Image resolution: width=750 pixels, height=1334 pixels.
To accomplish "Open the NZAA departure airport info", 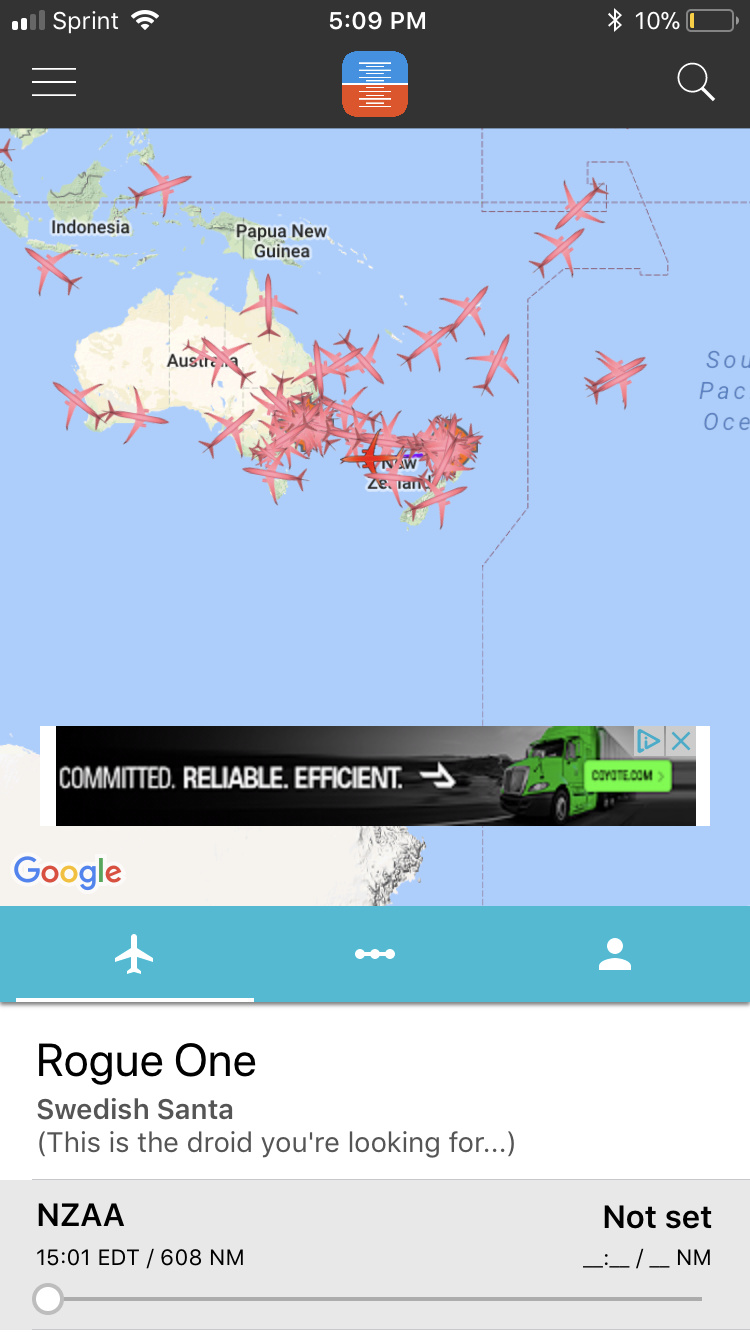I will tap(81, 1216).
